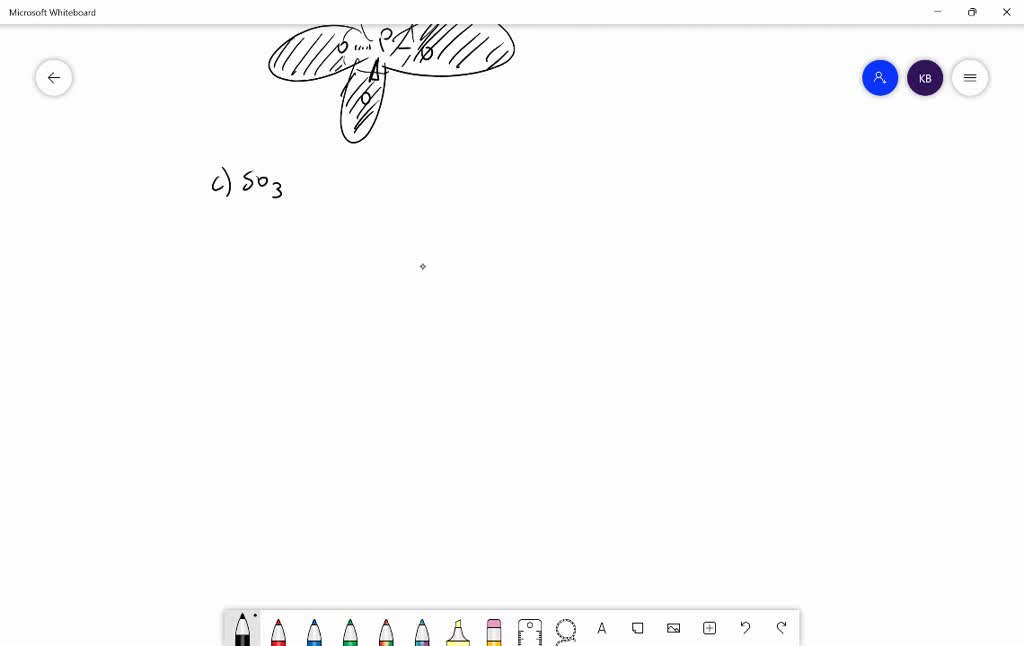Add a text box
The width and height of the screenshot is (1024, 646).
click(x=602, y=628)
